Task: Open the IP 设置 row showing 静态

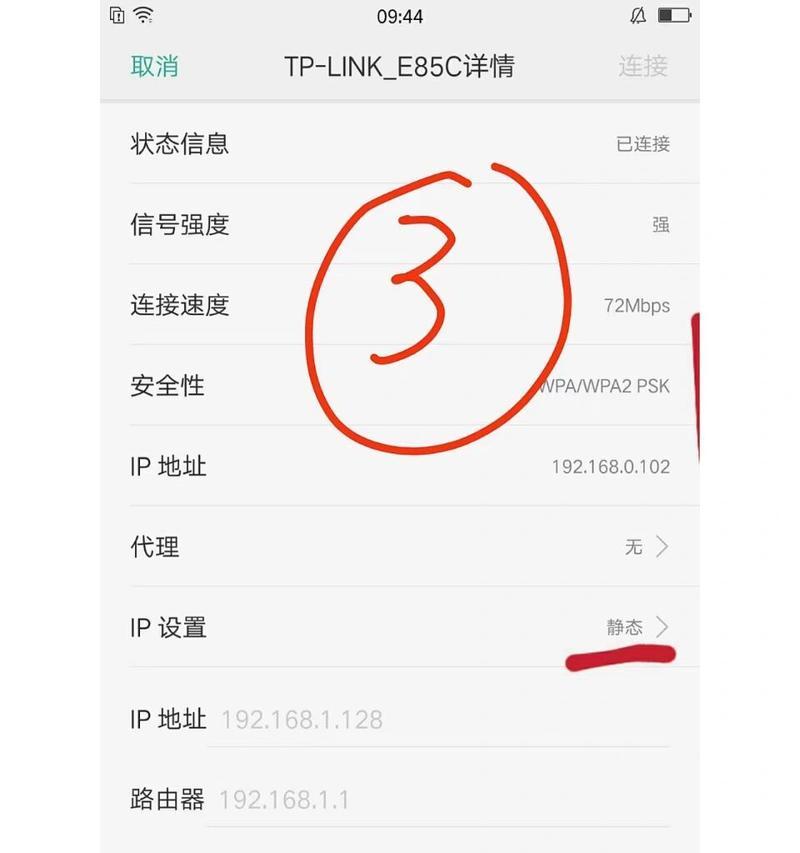Action: 400,627
